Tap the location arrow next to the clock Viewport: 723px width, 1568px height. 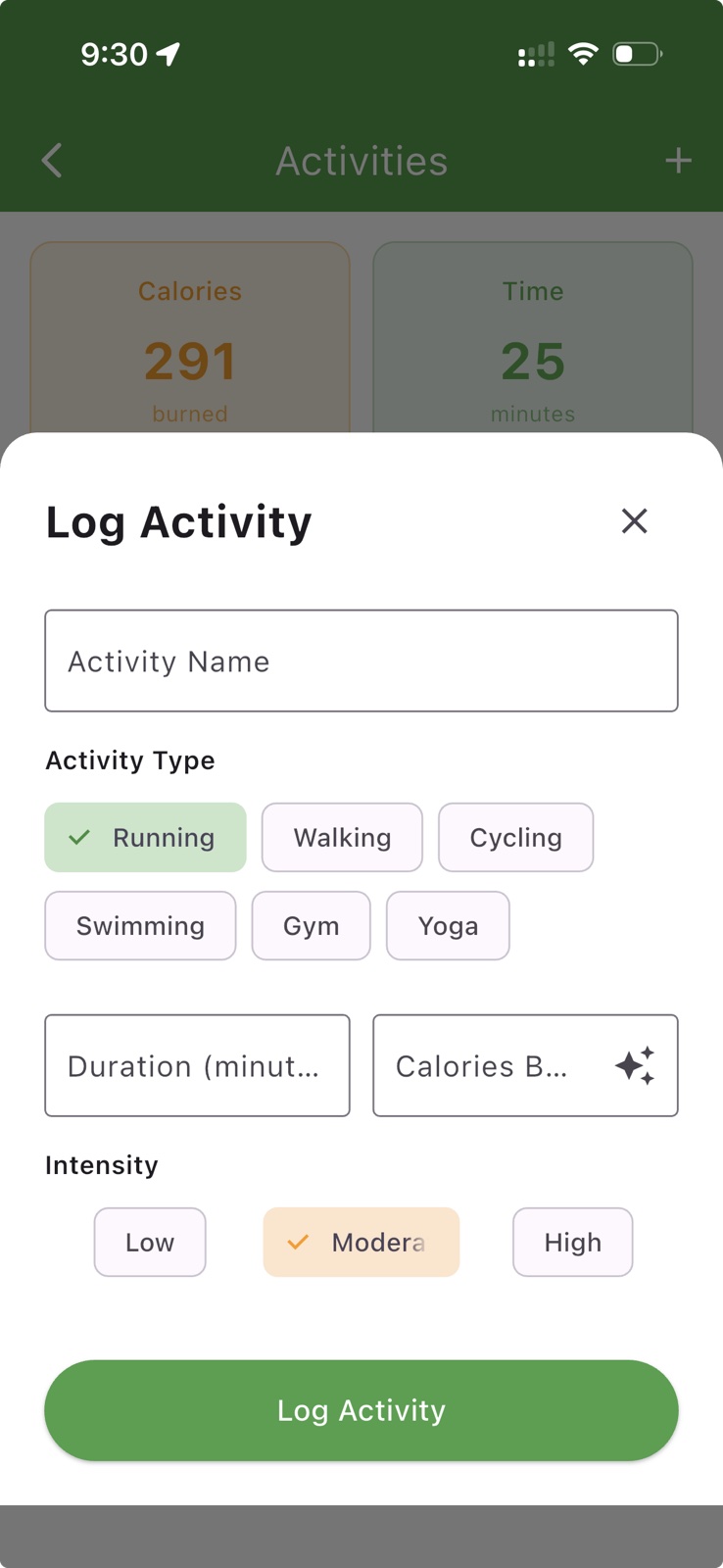pos(169,54)
